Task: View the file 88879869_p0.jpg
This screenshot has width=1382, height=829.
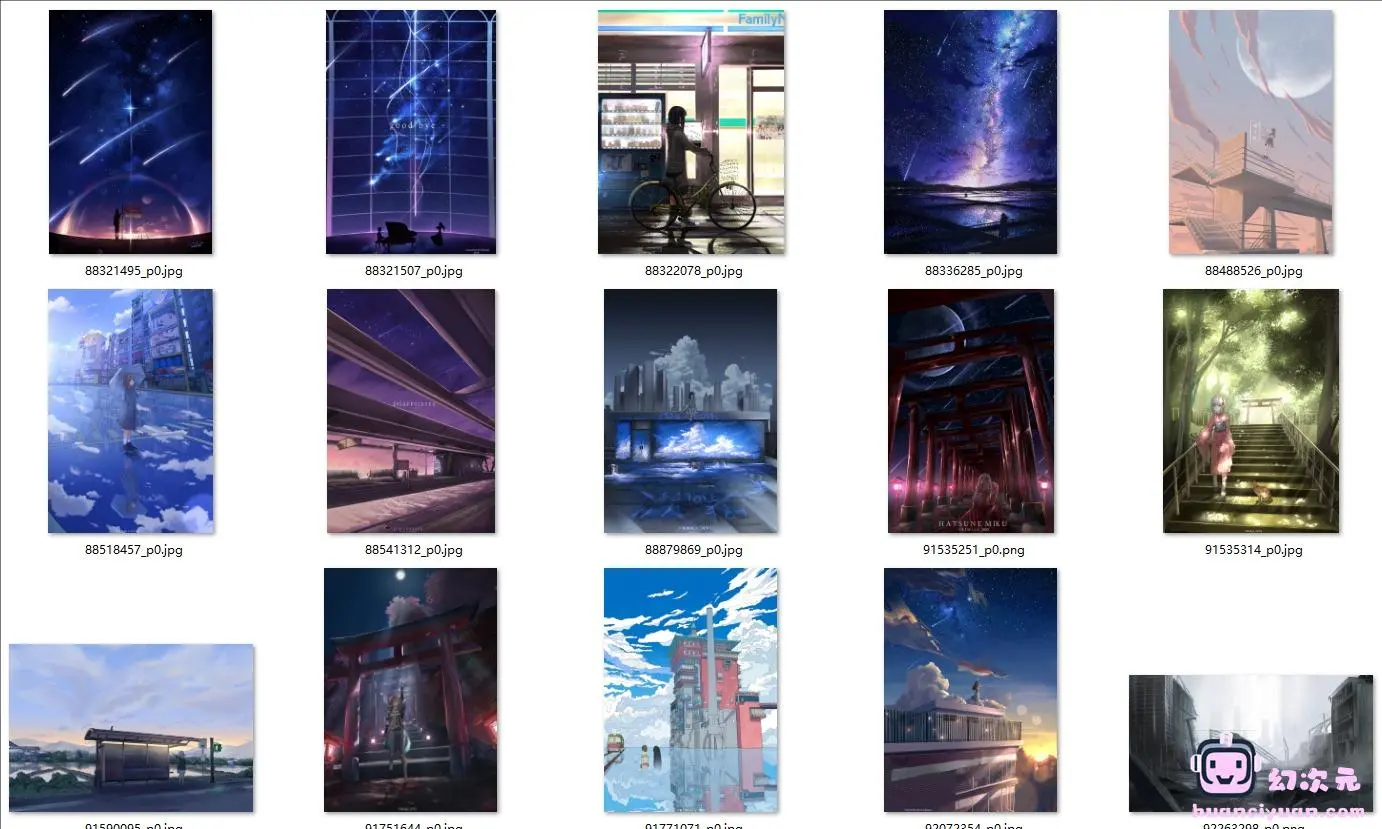Action: tap(690, 411)
